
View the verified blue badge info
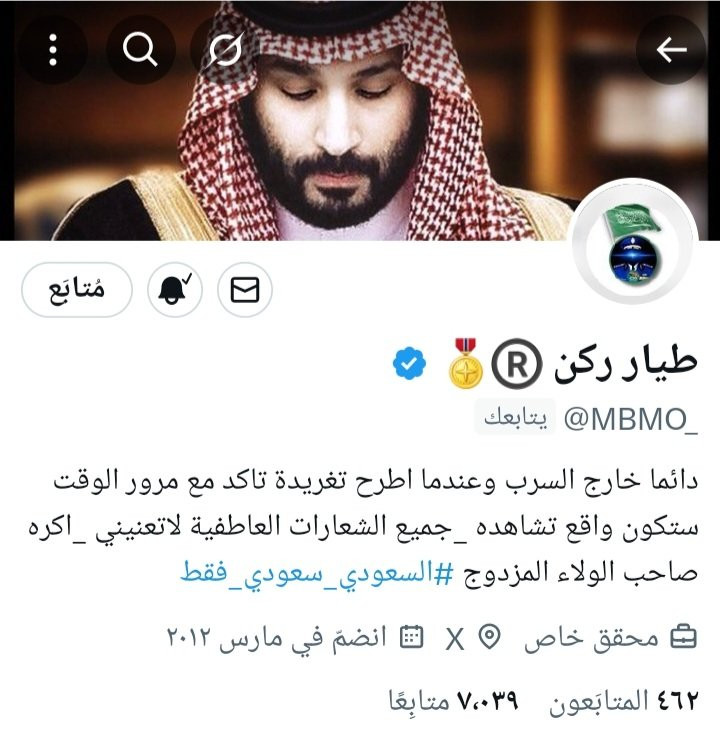pyautogui.click(x=409, y=363)
